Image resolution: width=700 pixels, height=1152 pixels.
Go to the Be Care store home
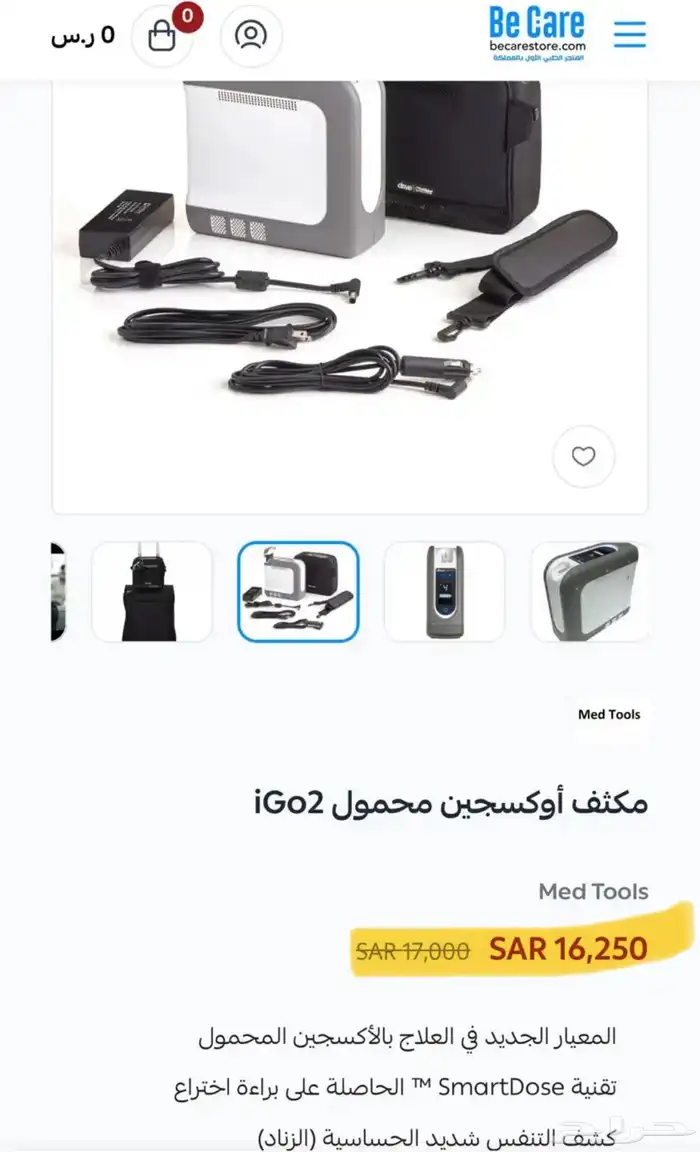pyautogui.click(x=537, y=33)
